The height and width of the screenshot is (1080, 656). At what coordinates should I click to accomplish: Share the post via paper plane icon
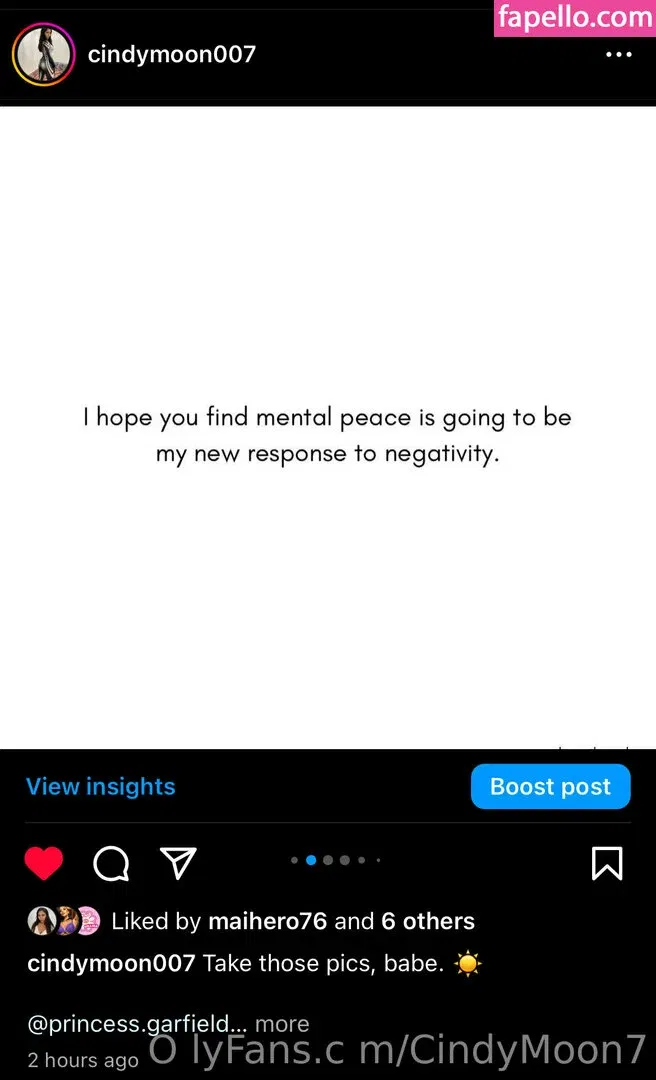click(178, 863)
